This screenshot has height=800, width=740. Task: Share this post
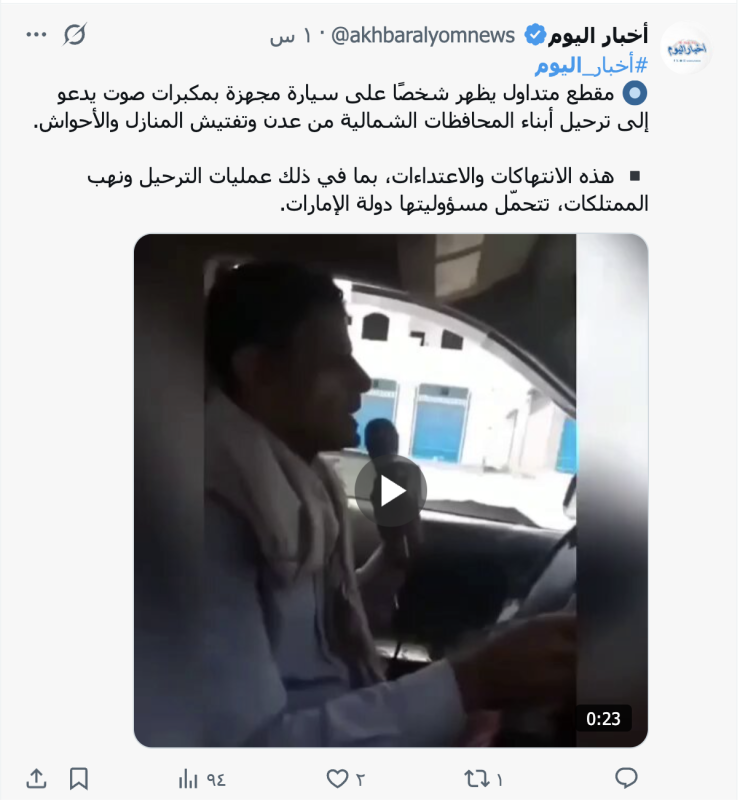(x=36, y=778)
